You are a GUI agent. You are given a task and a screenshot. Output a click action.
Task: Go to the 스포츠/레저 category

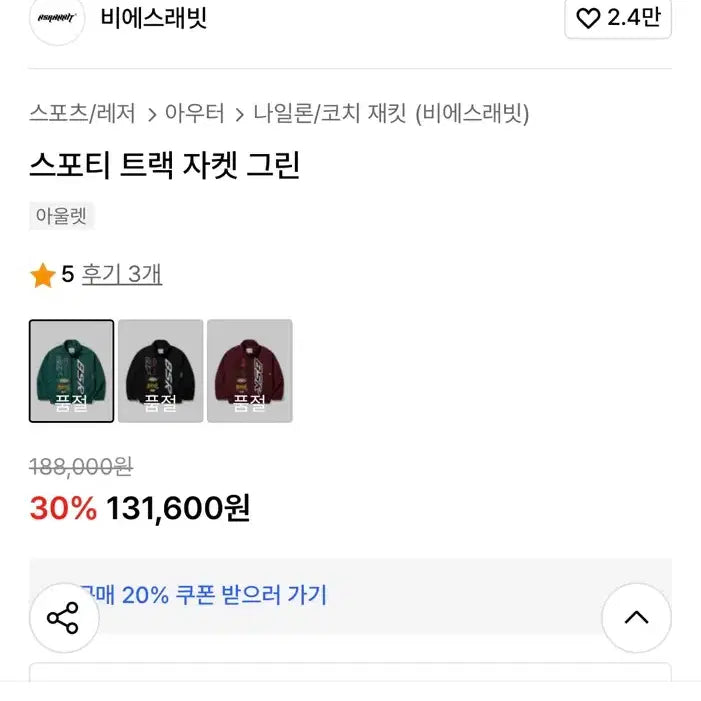pos(82,113)
